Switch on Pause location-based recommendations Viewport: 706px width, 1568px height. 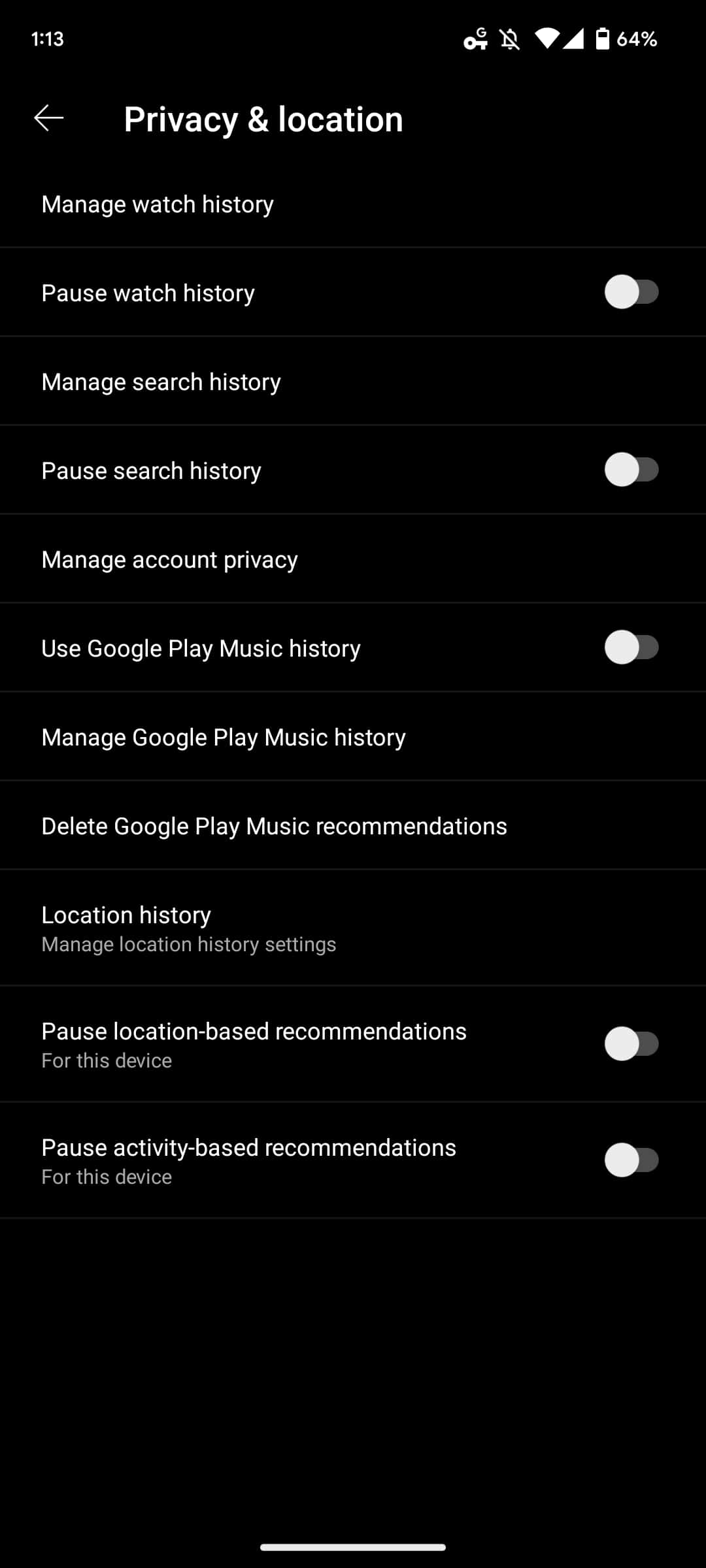(631, 1043)
